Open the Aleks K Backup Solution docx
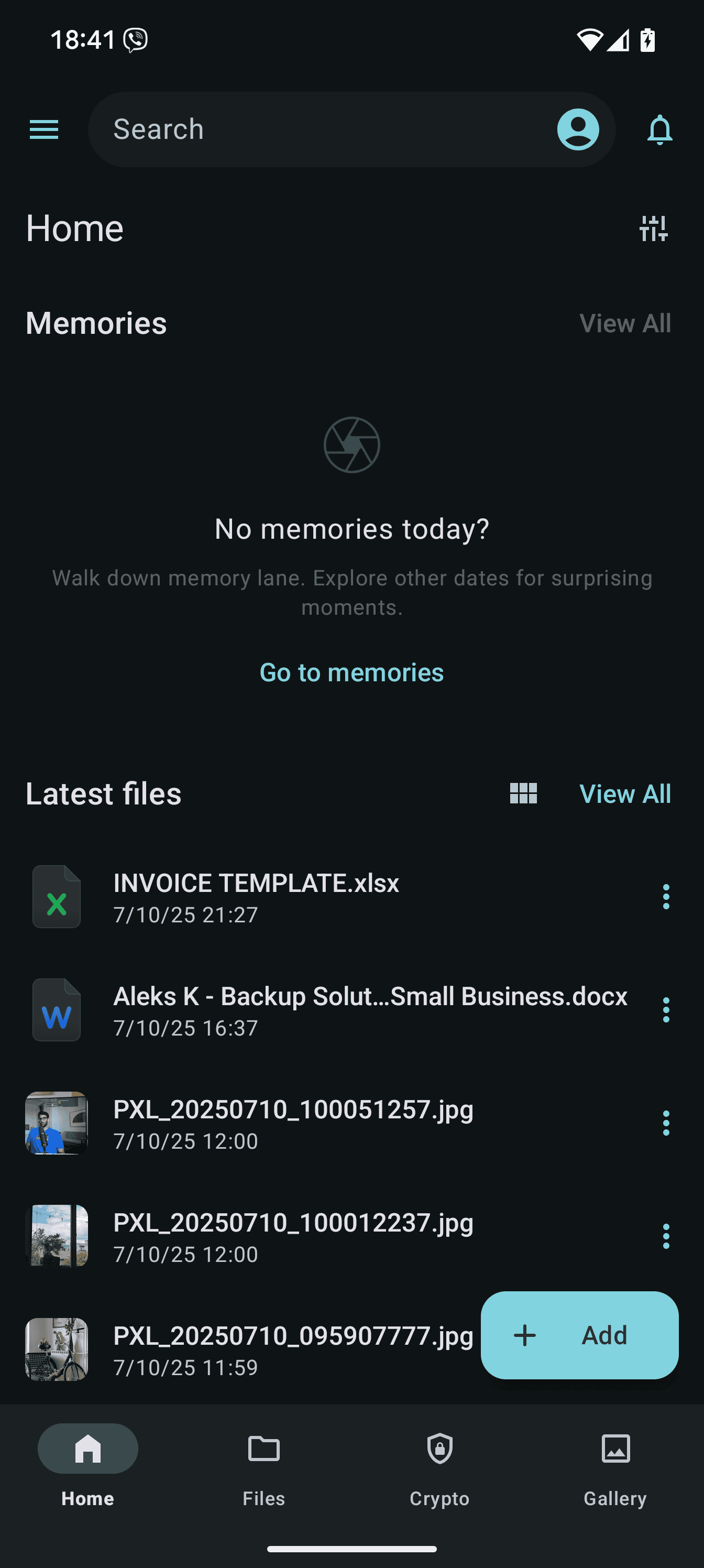Viewport: 704px width, 1568px height. coord(328,1010)
